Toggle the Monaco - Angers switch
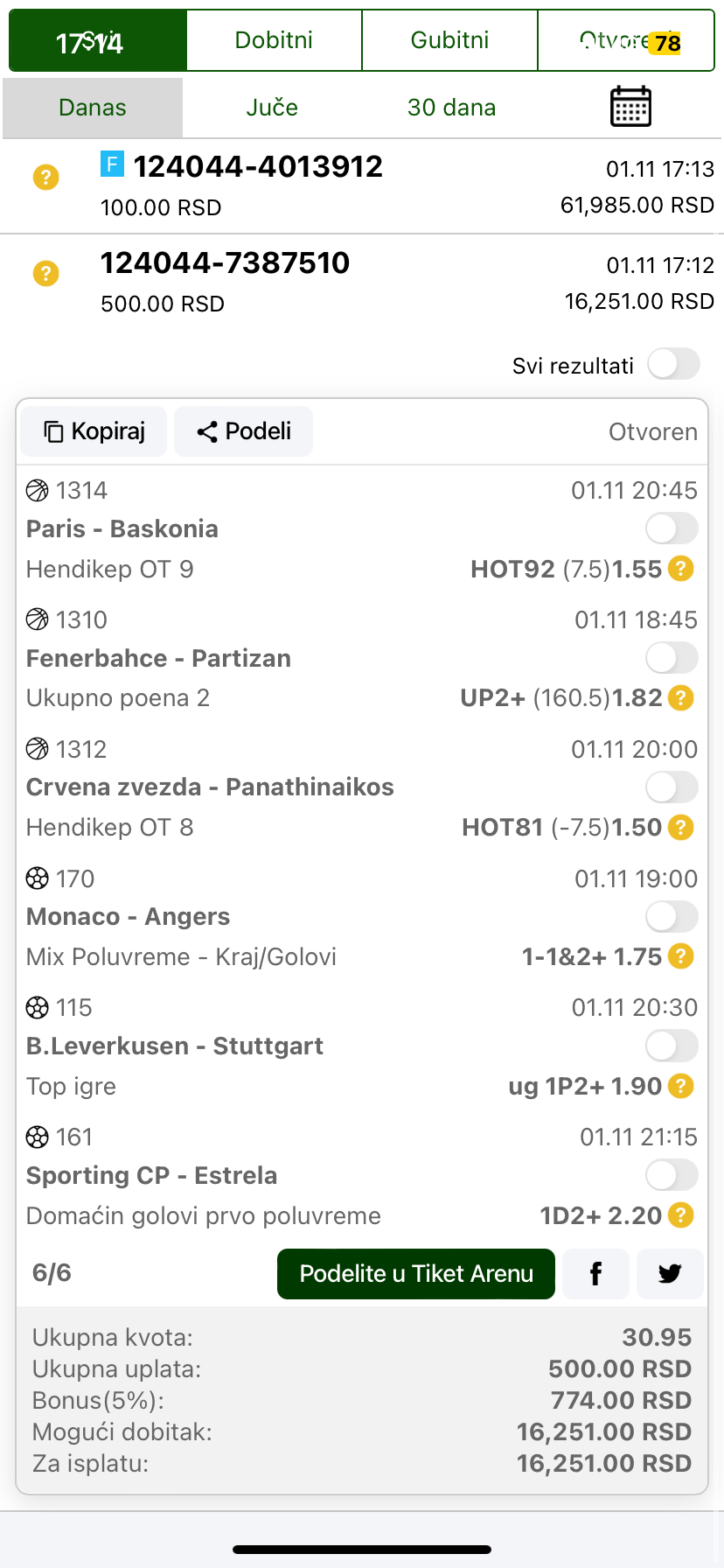Screen dimensions: 724x1568 pos(672,917)
